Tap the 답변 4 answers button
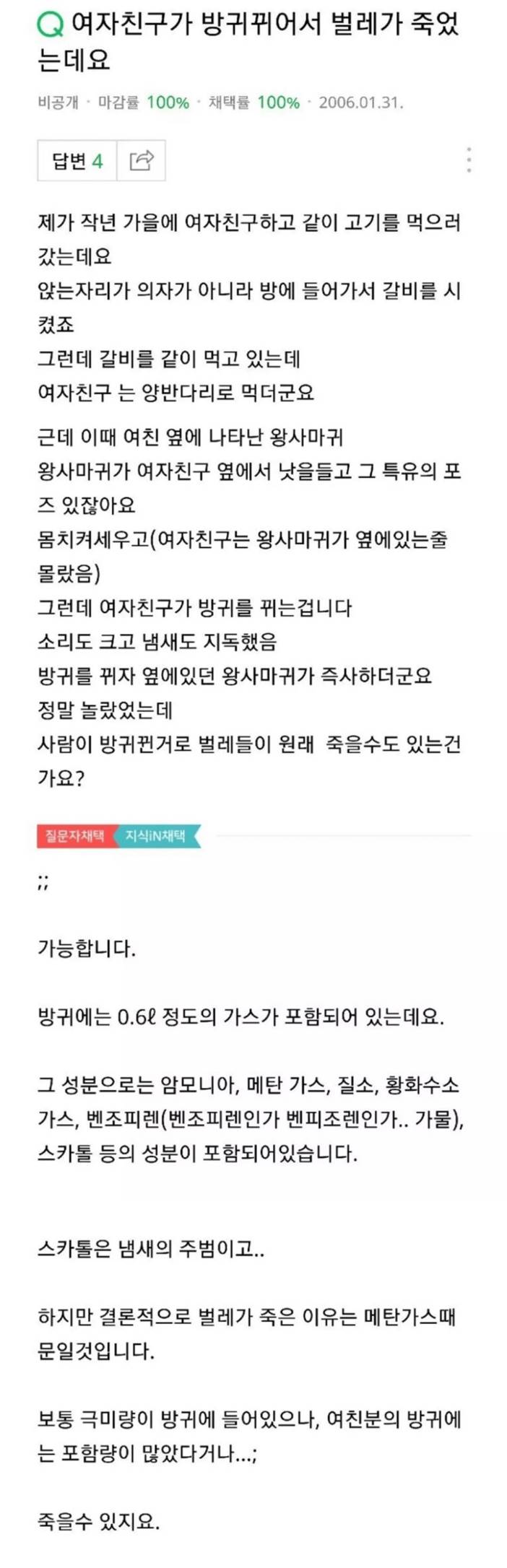The width and height of the screenshot is (507, 1568). 77,160
